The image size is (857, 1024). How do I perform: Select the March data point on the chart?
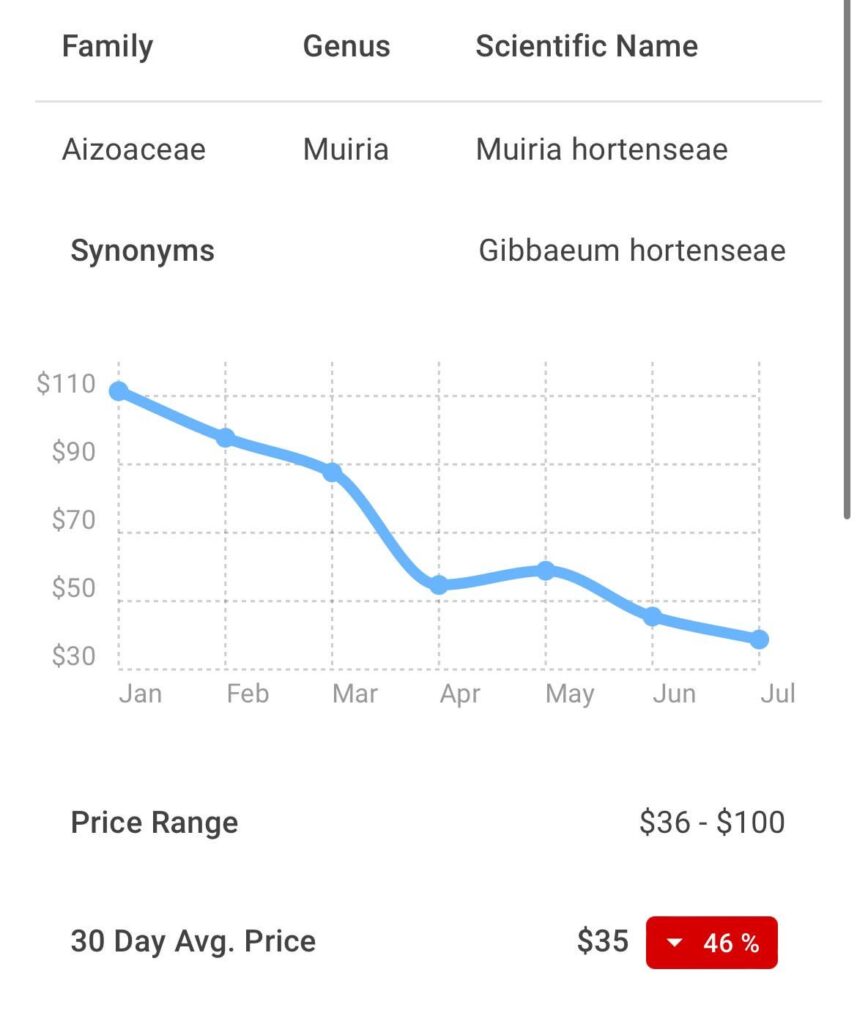click(x=330, y=470)
